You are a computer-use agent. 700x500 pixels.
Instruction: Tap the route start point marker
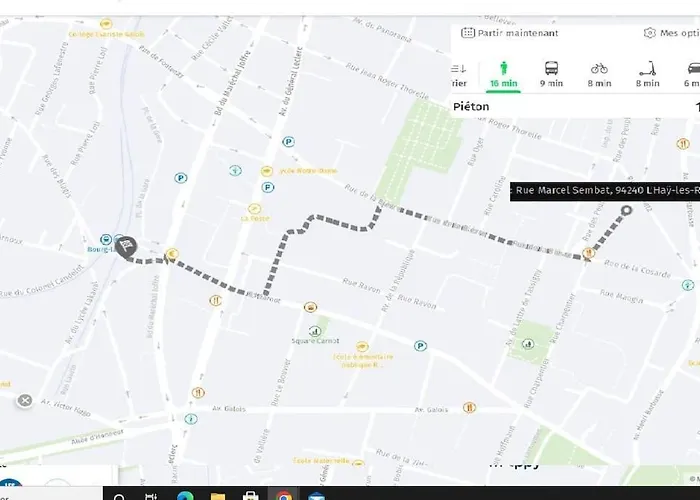tap(627, 211)
